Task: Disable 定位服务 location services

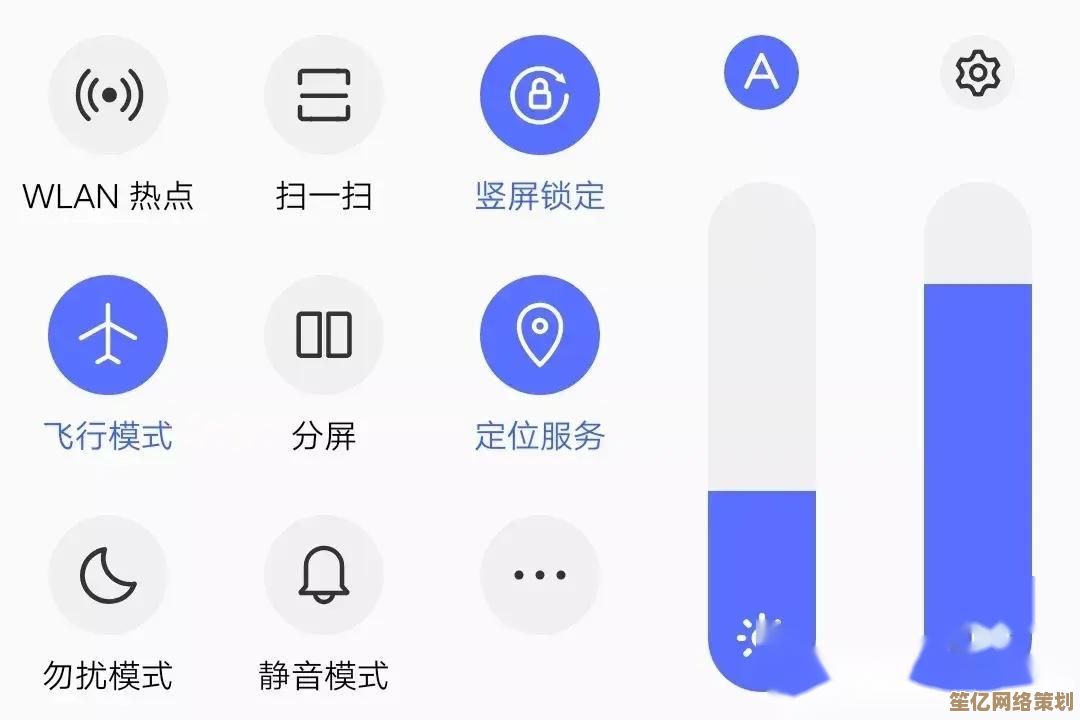Action: coord(540,335)
